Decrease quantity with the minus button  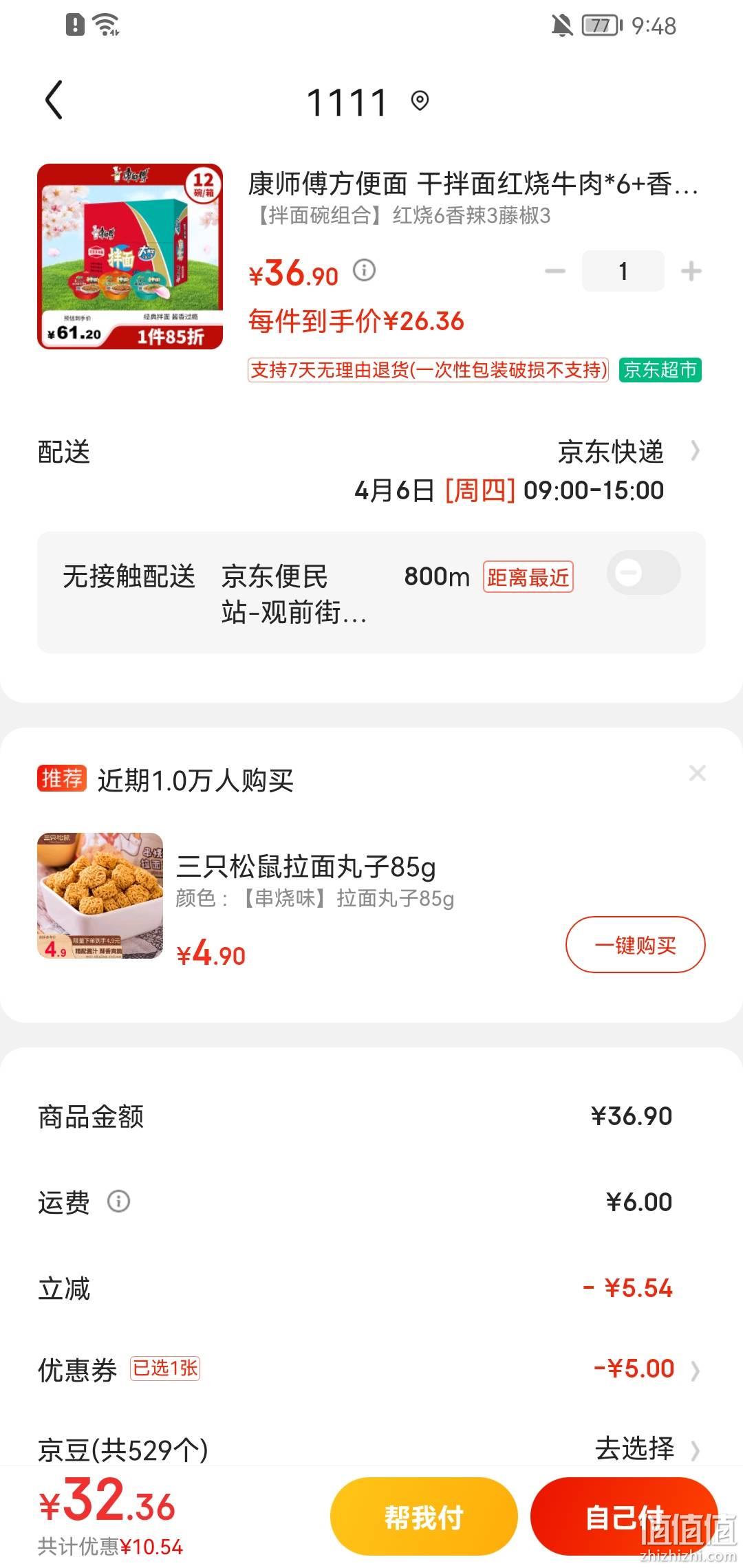tap(554, 271)
